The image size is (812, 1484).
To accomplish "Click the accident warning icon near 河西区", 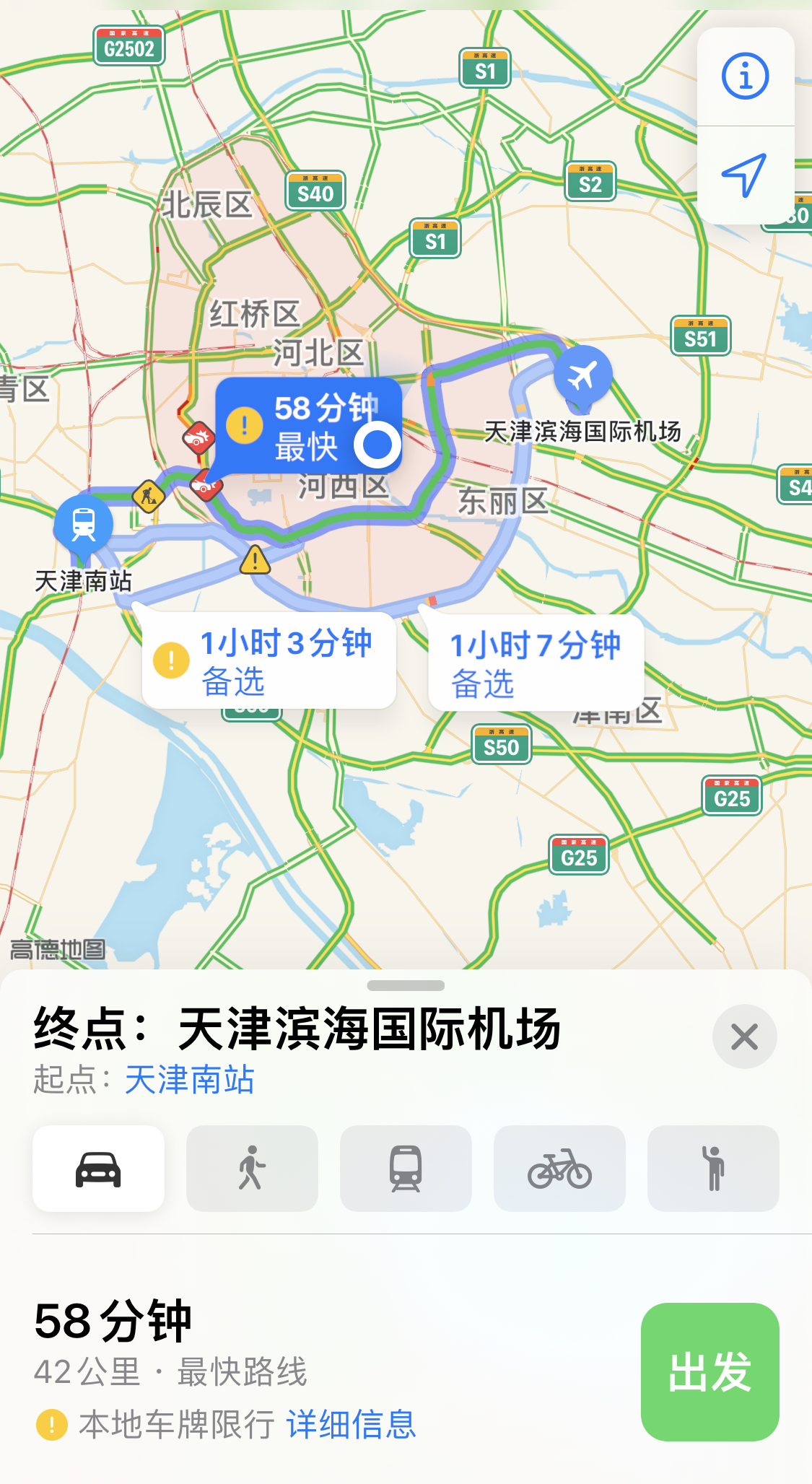I will coord(206,485).
